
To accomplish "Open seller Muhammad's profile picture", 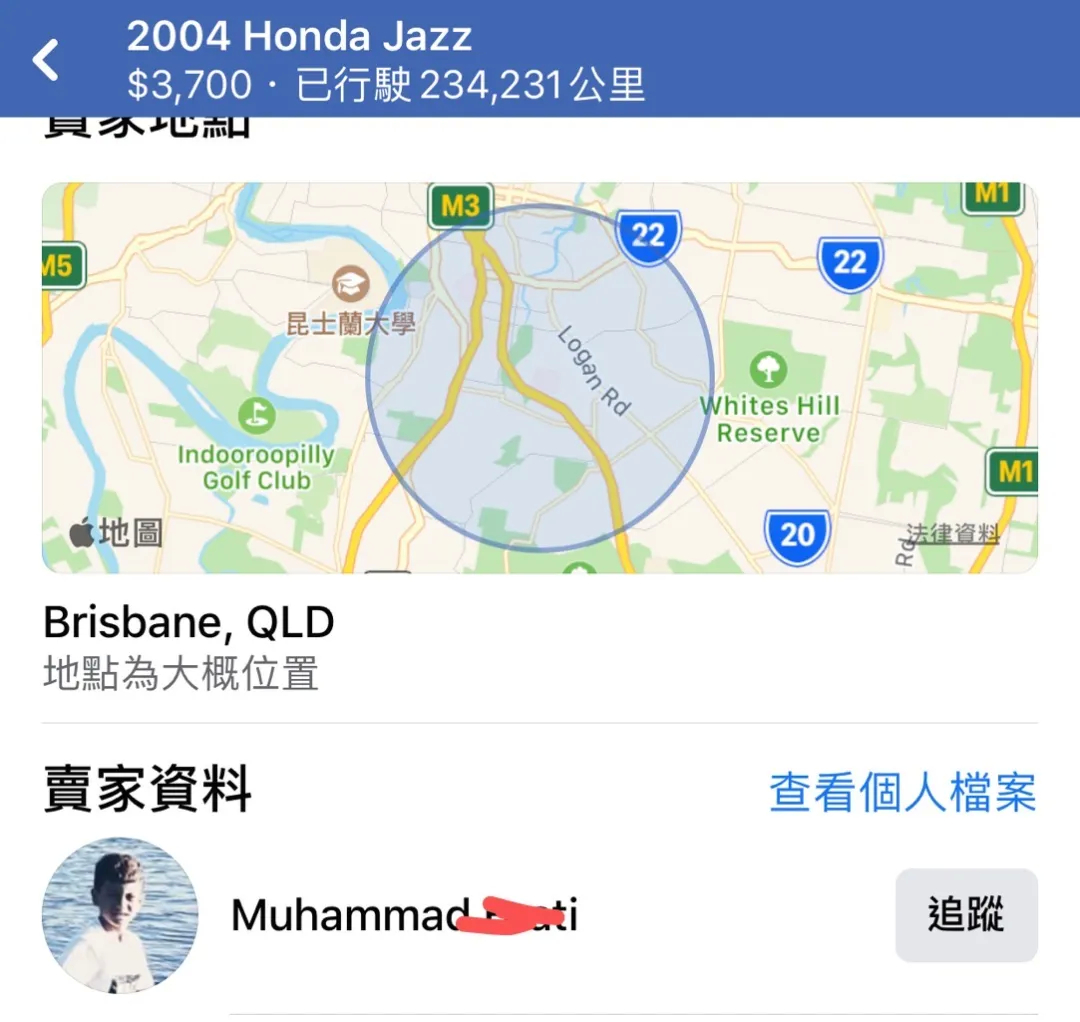I will point(120,915).
